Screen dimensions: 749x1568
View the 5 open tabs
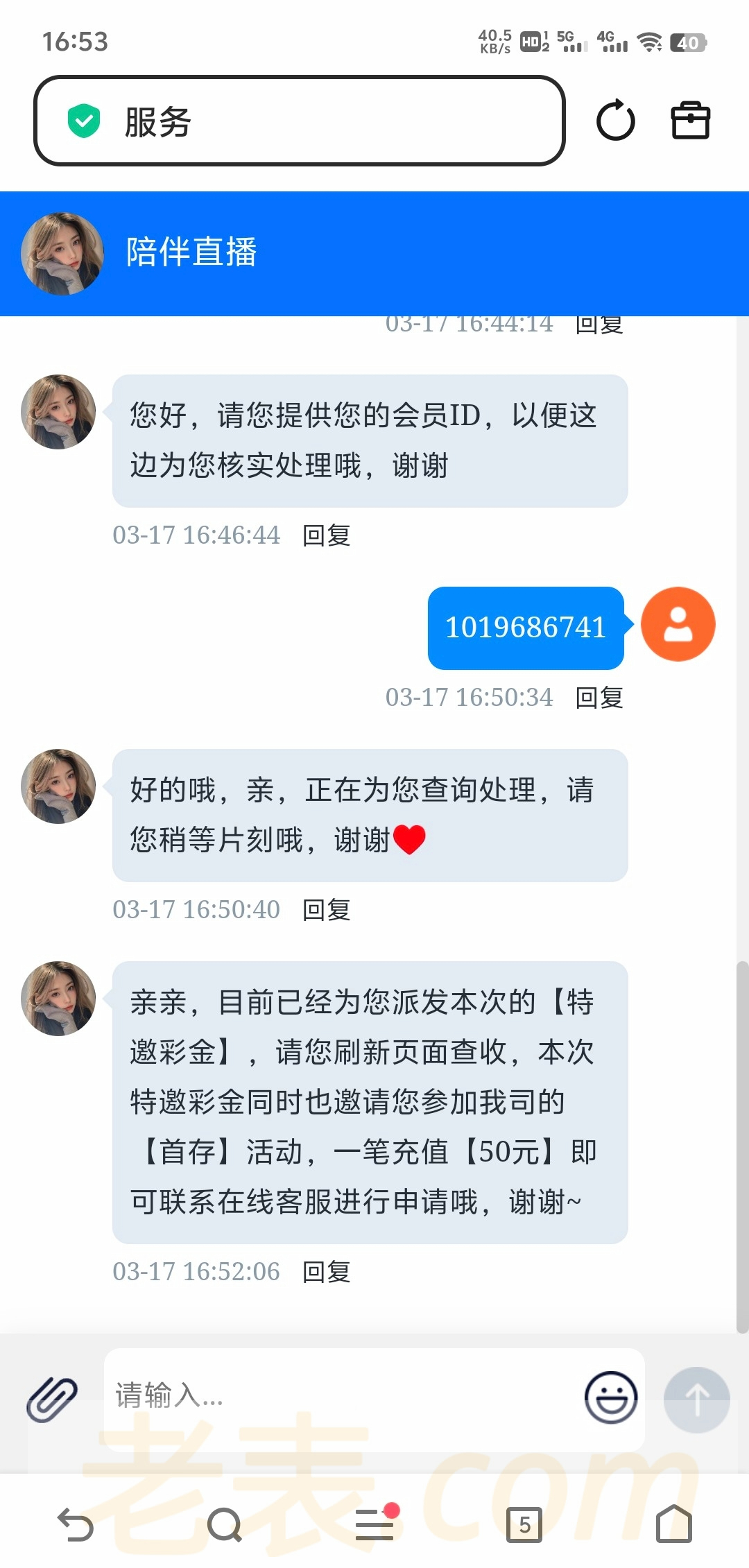524,1524
